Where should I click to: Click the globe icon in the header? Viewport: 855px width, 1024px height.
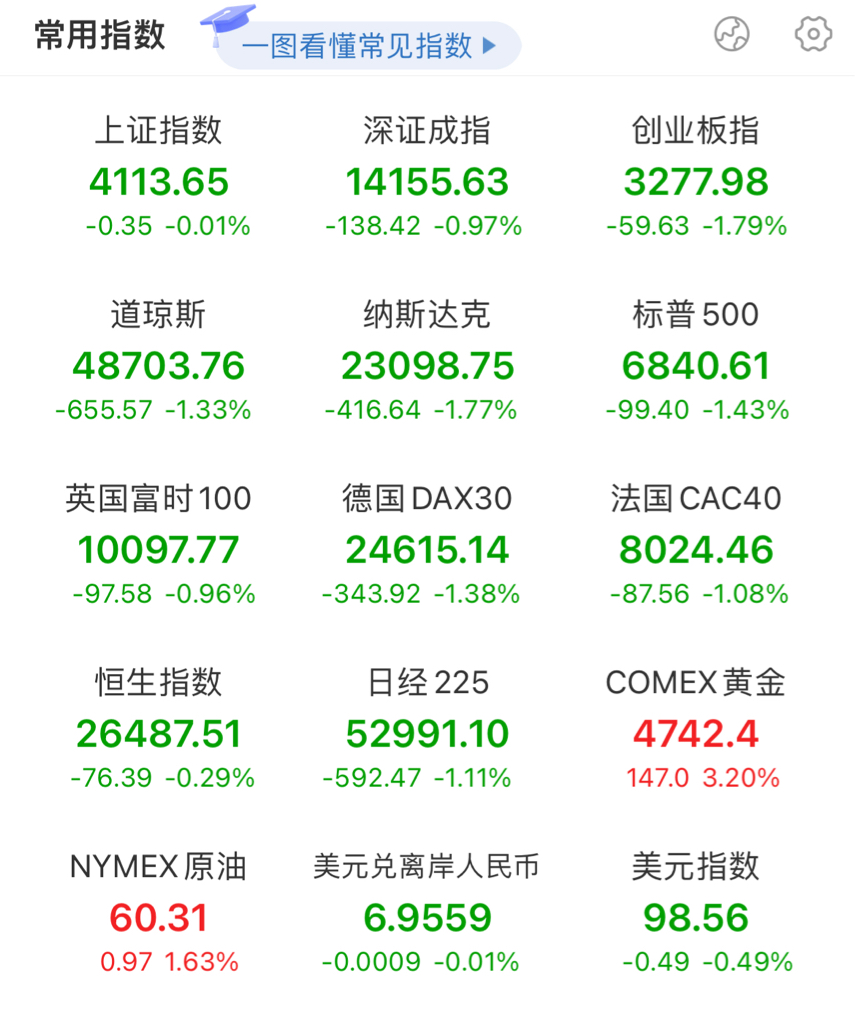click(x=733, y=33)
